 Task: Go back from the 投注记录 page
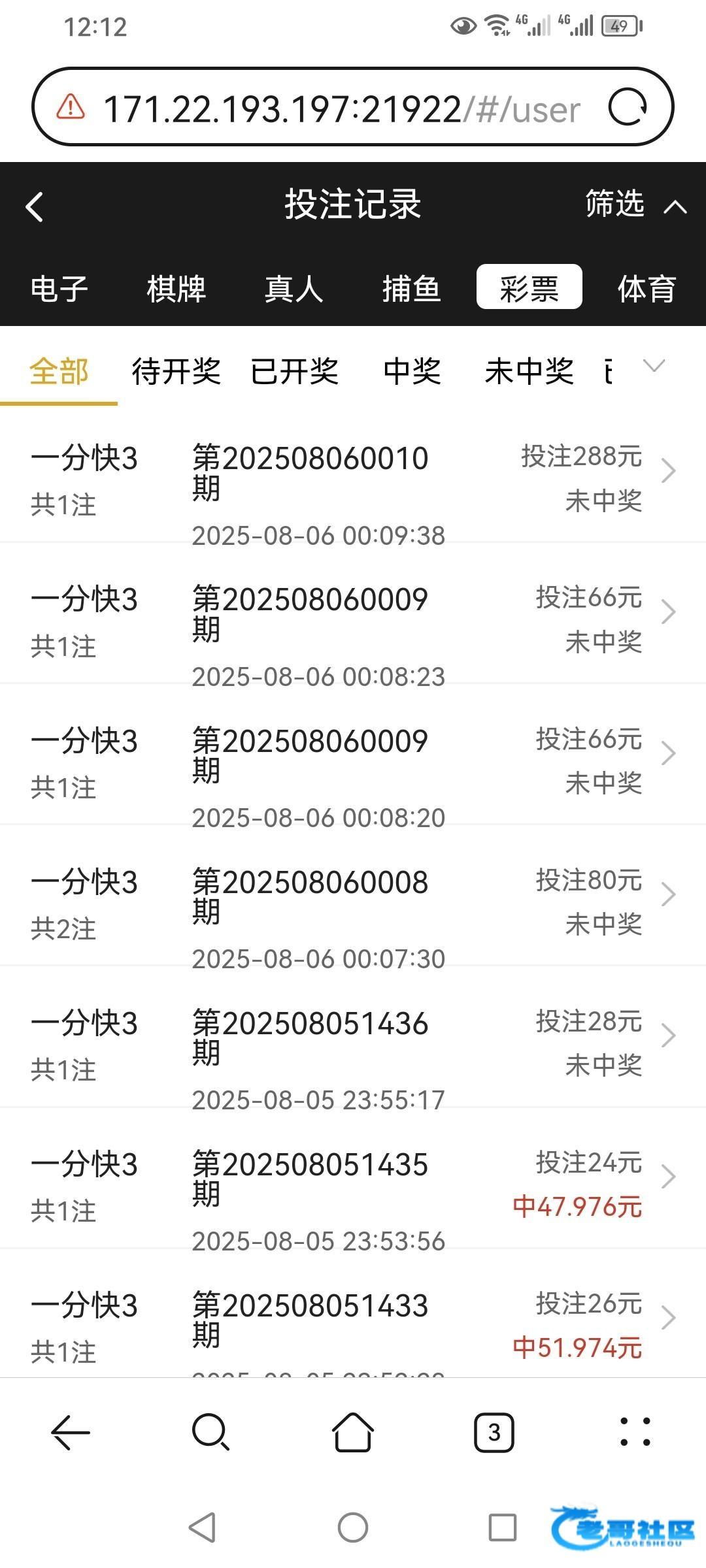(x=35, y=207)
